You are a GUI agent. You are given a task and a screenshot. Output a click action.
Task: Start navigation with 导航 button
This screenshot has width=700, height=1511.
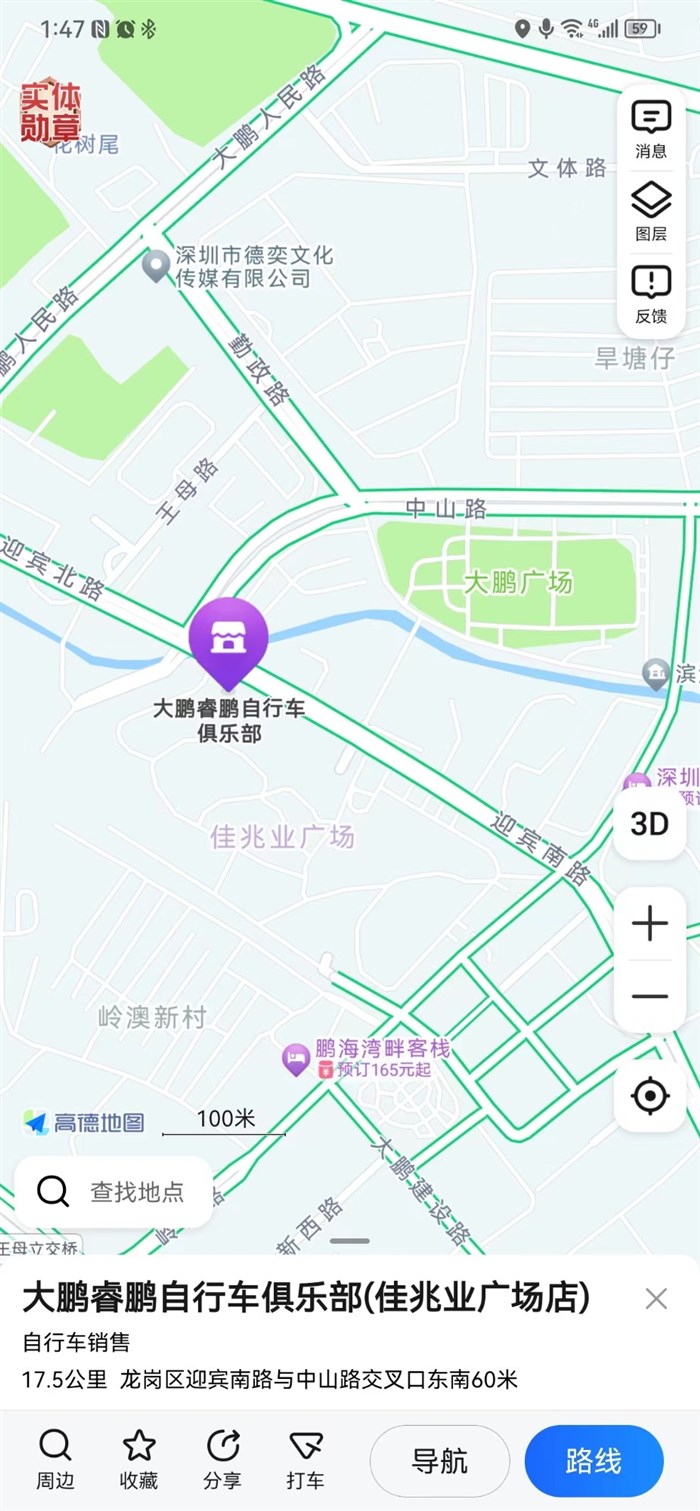tap(440, 1461)
